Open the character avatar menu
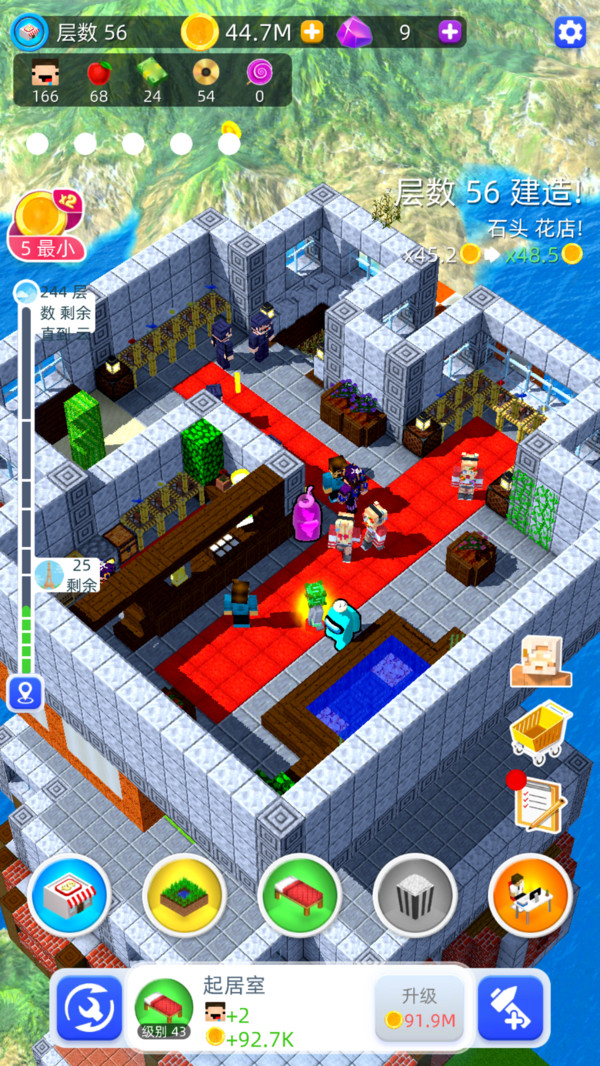 pyautogui.click(x=541, y=661)
